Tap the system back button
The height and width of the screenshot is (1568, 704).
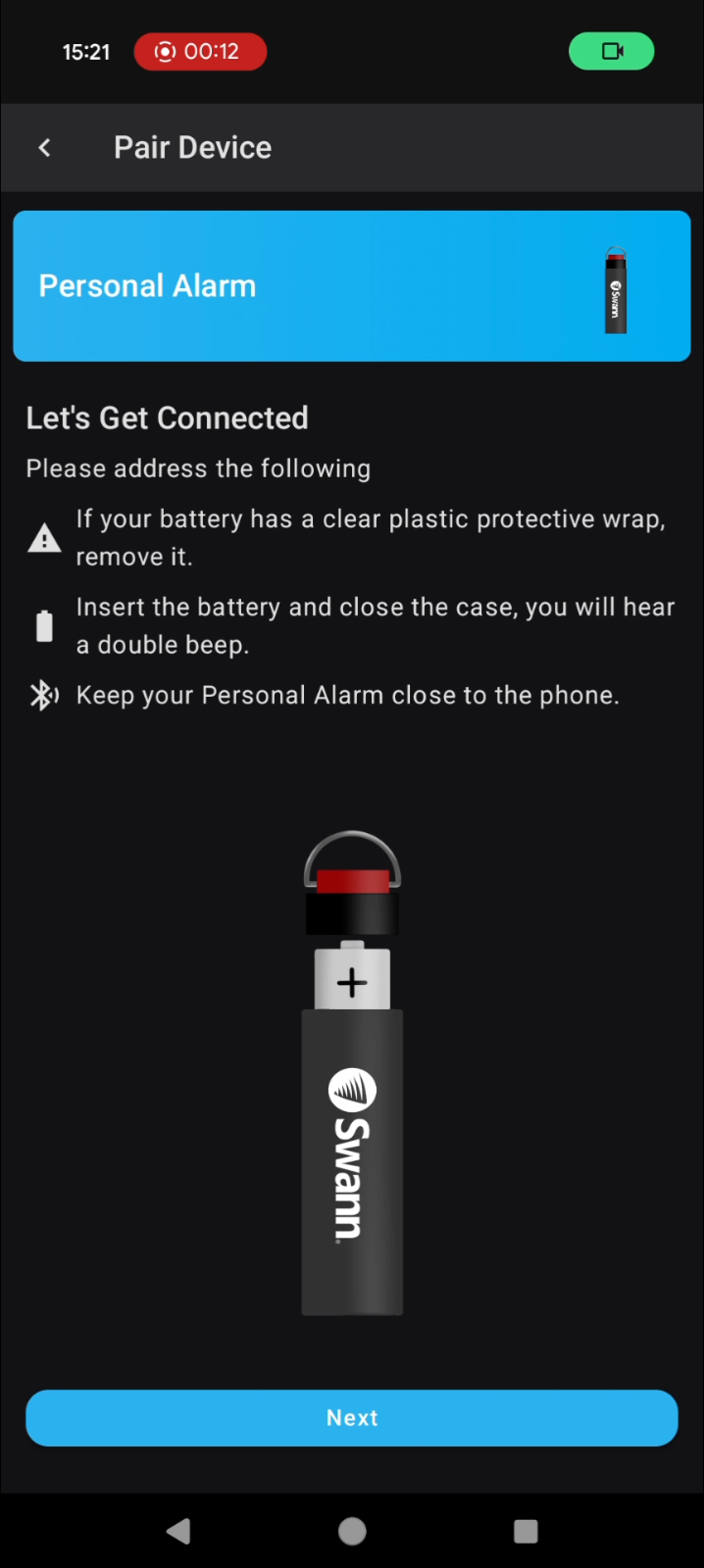pyautogui.click(x=178, y=1531)
